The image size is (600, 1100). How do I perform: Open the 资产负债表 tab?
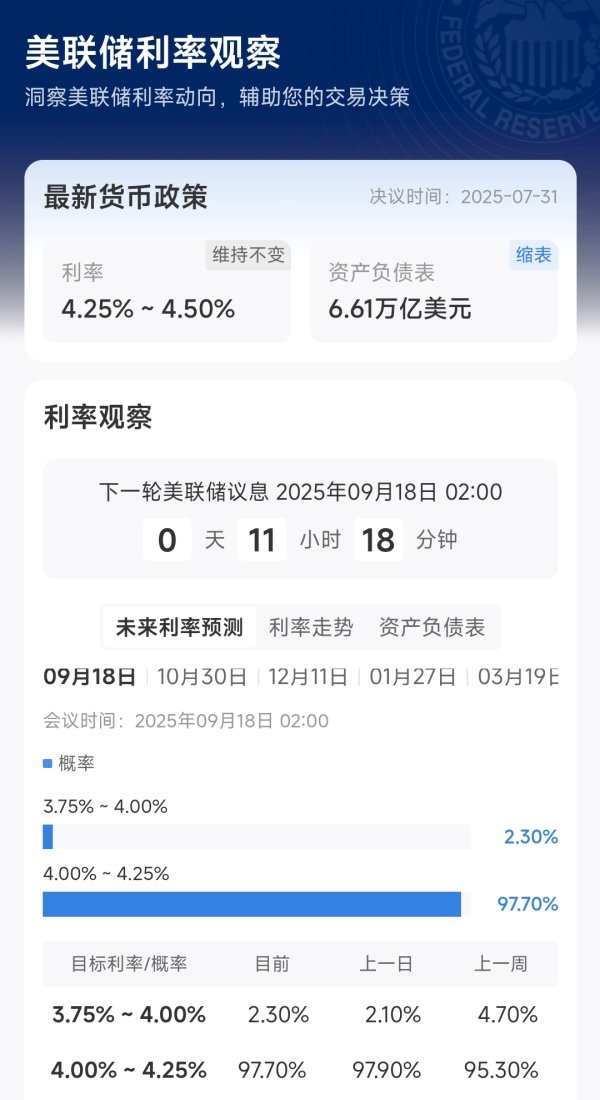pyautogui.click(x=432, y=627)
